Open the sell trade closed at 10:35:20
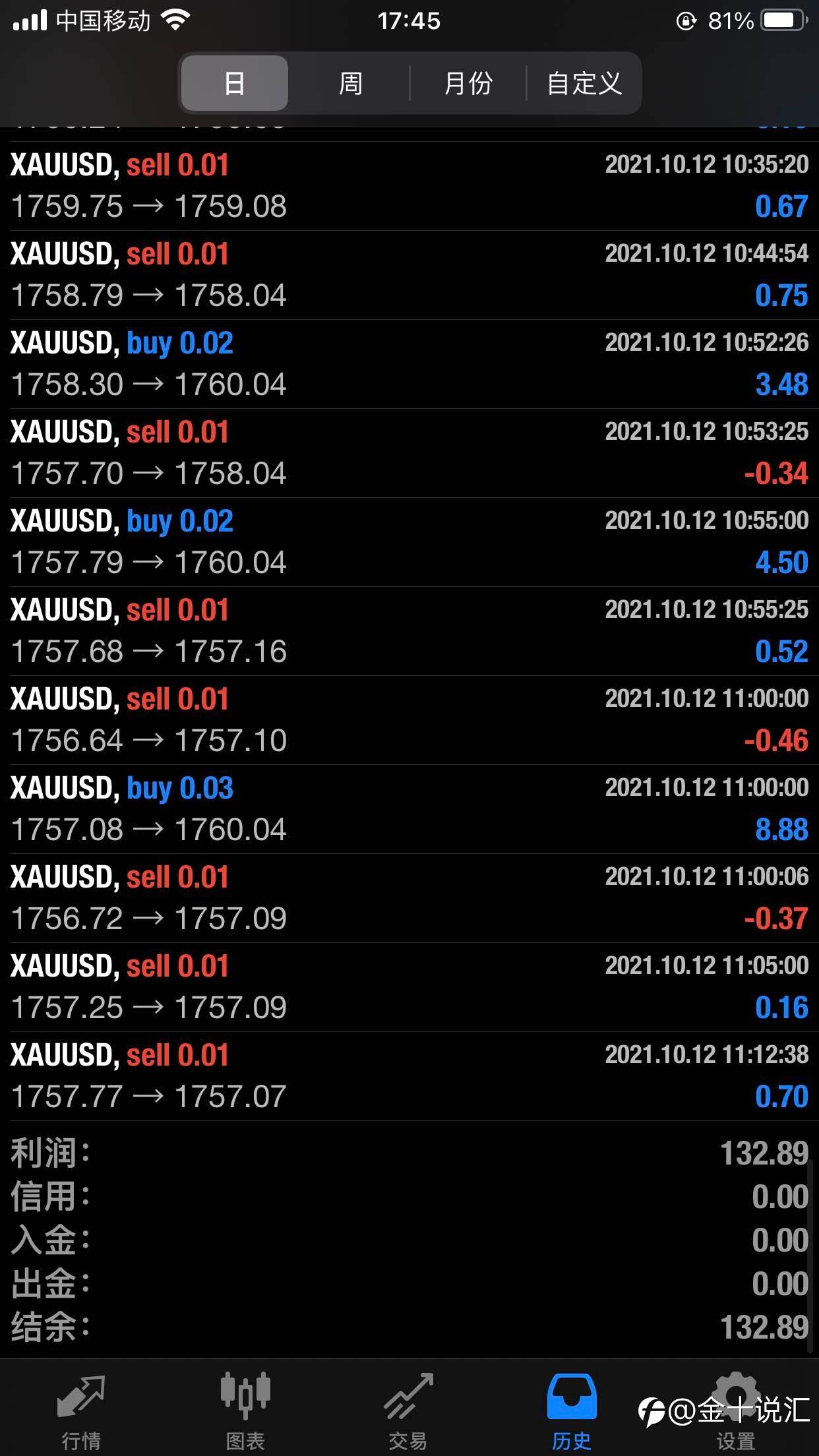This screenshot has width=819, height=1456. (x=409, y=186)
